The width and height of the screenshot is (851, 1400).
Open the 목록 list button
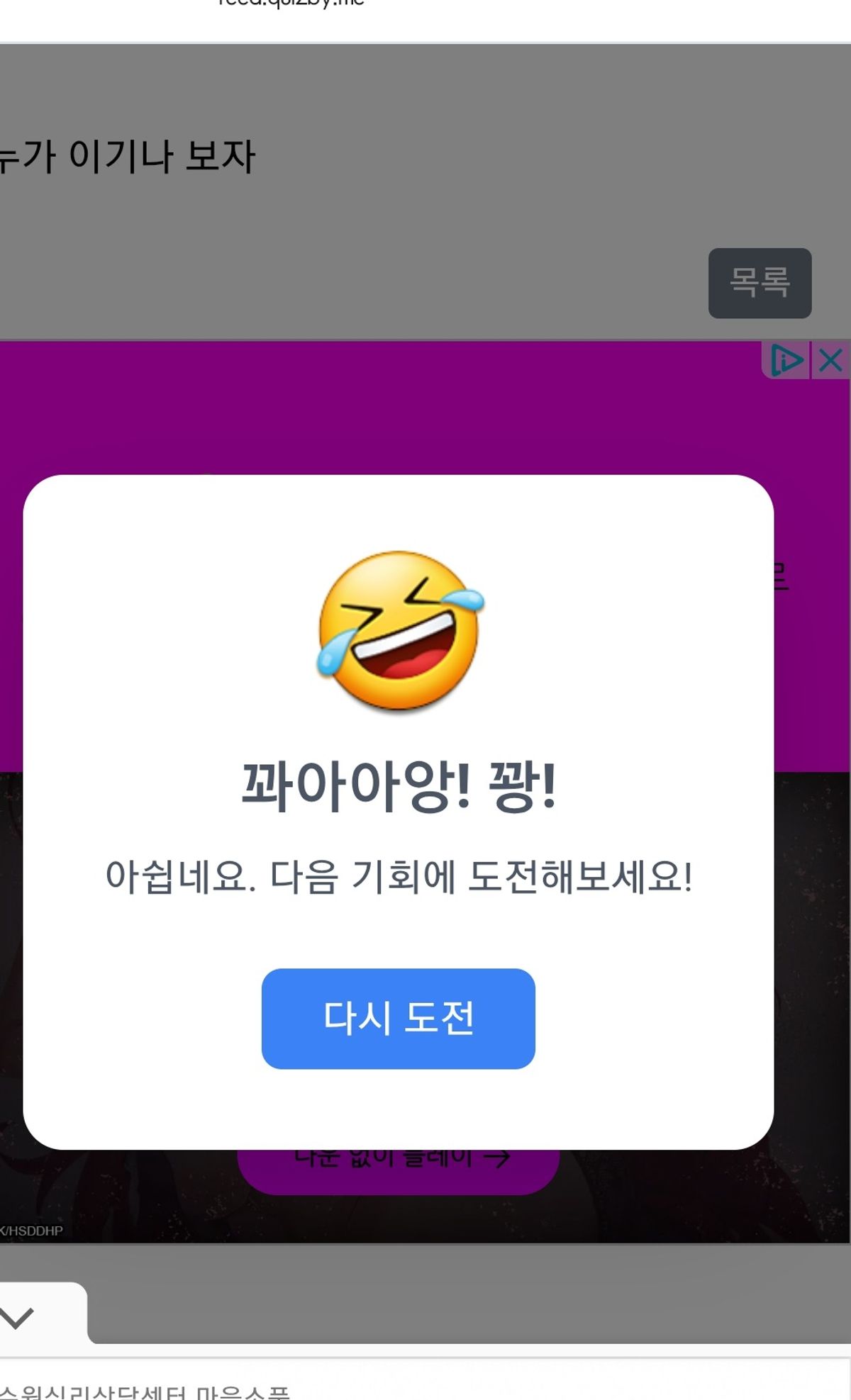tap(760, 283)
